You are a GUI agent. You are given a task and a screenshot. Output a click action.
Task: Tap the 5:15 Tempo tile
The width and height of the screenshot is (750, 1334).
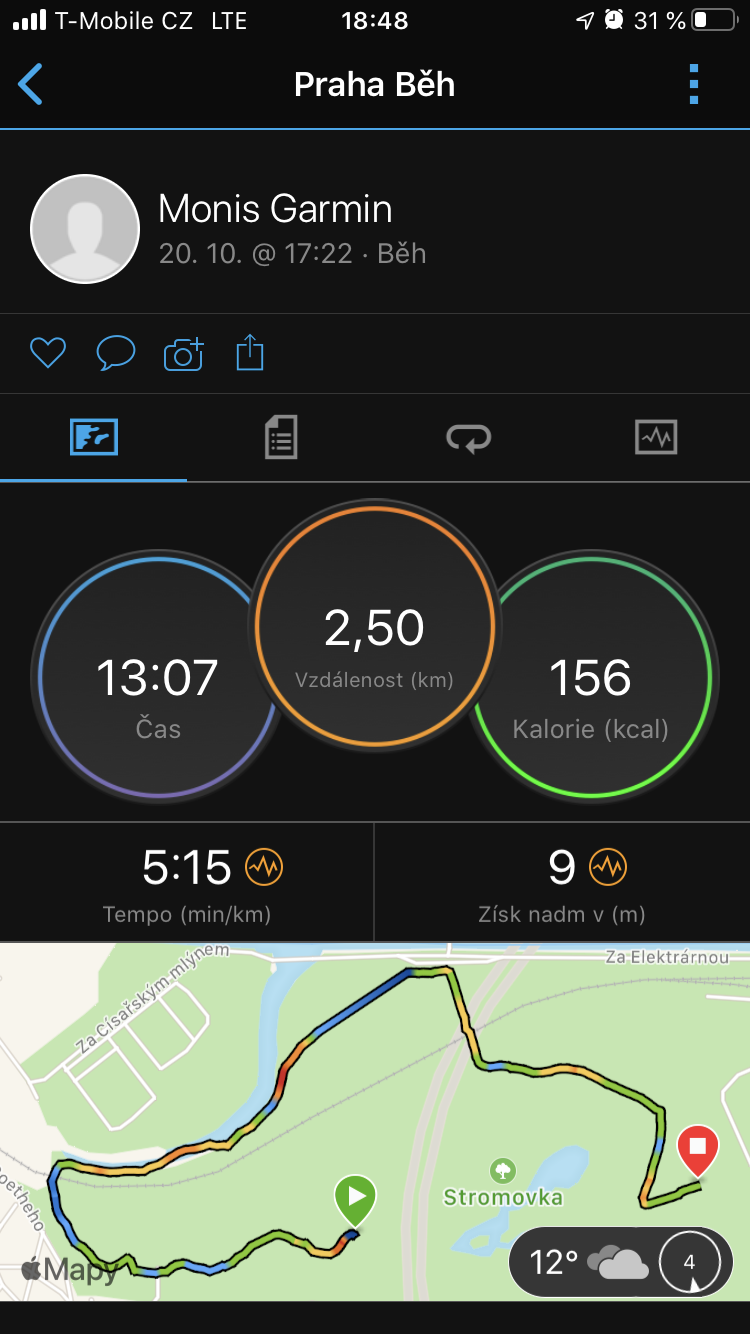187,882
